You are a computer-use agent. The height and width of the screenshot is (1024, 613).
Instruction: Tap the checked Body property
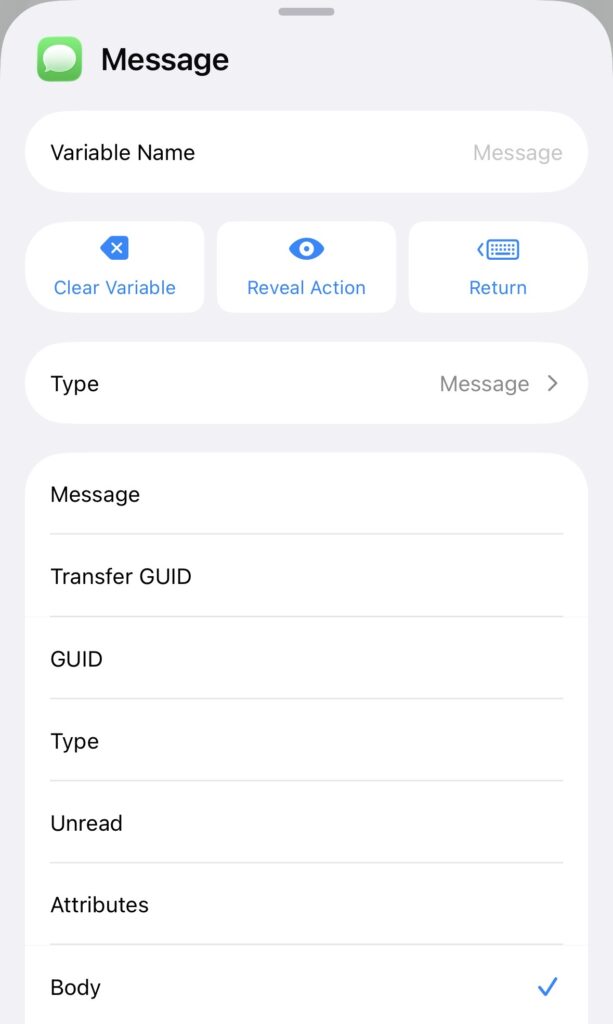click(x=306, y=987)
